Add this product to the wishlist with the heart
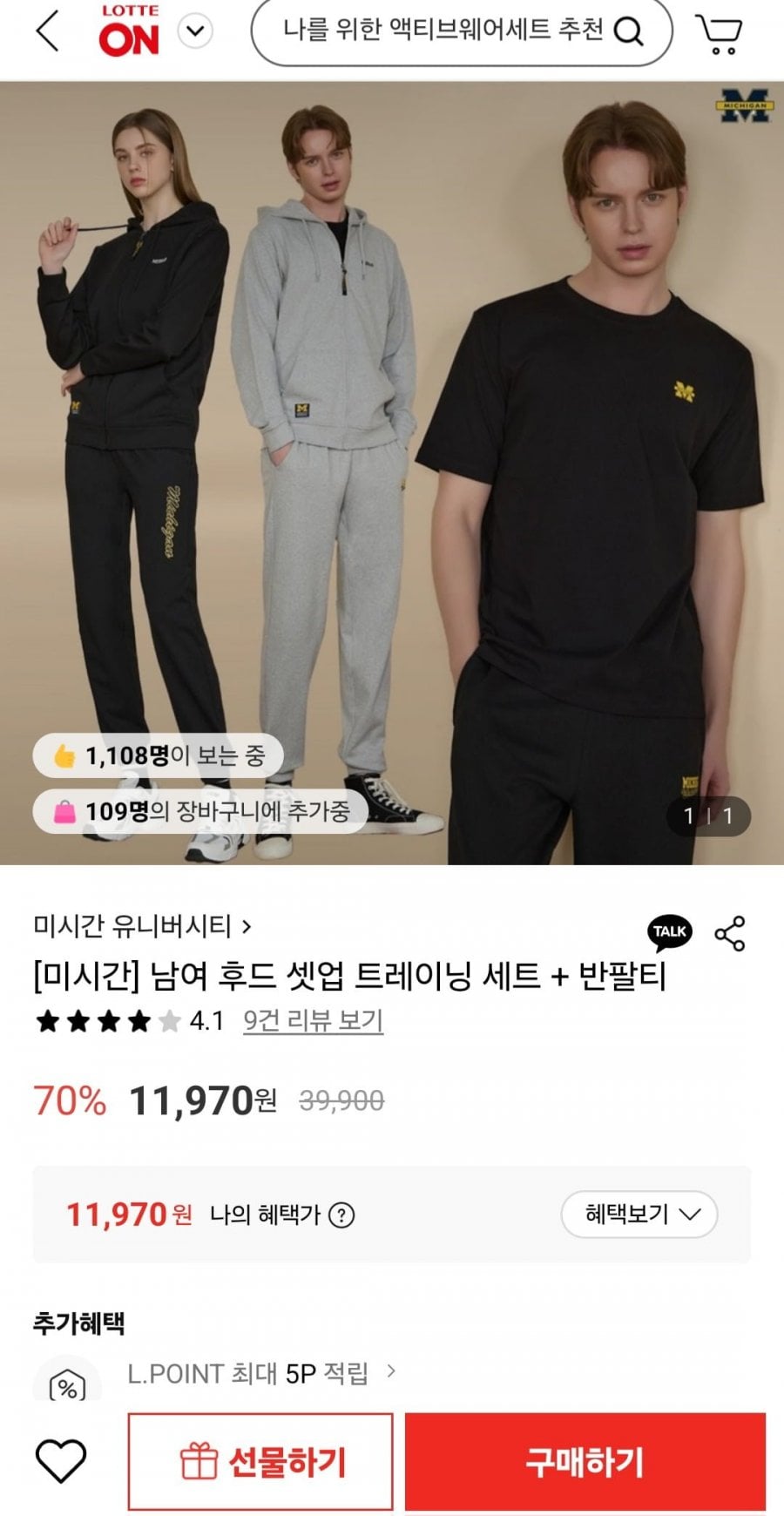 (x=61, y=1461)
